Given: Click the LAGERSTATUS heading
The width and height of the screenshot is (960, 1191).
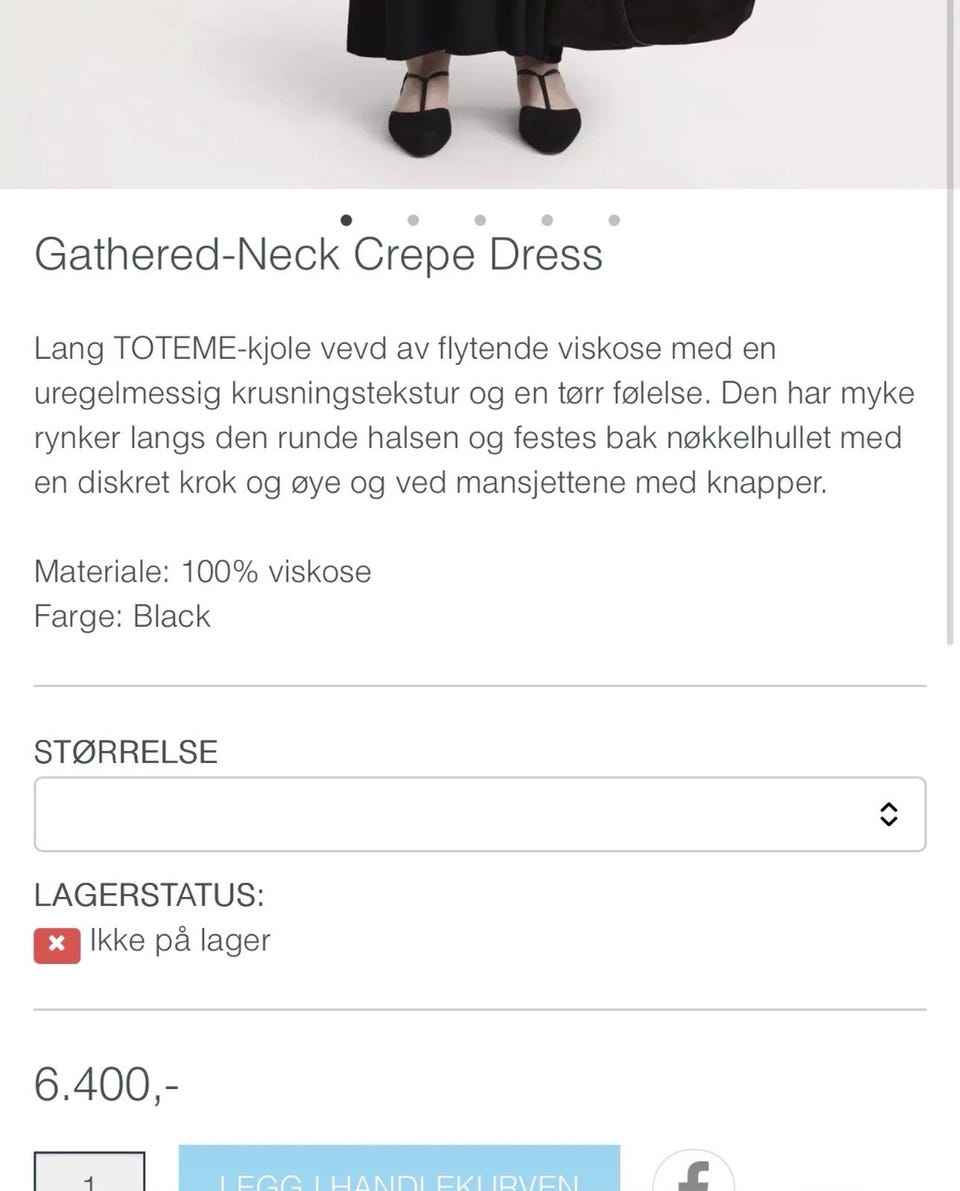Looking at the screenshot, I should (148, 897).
